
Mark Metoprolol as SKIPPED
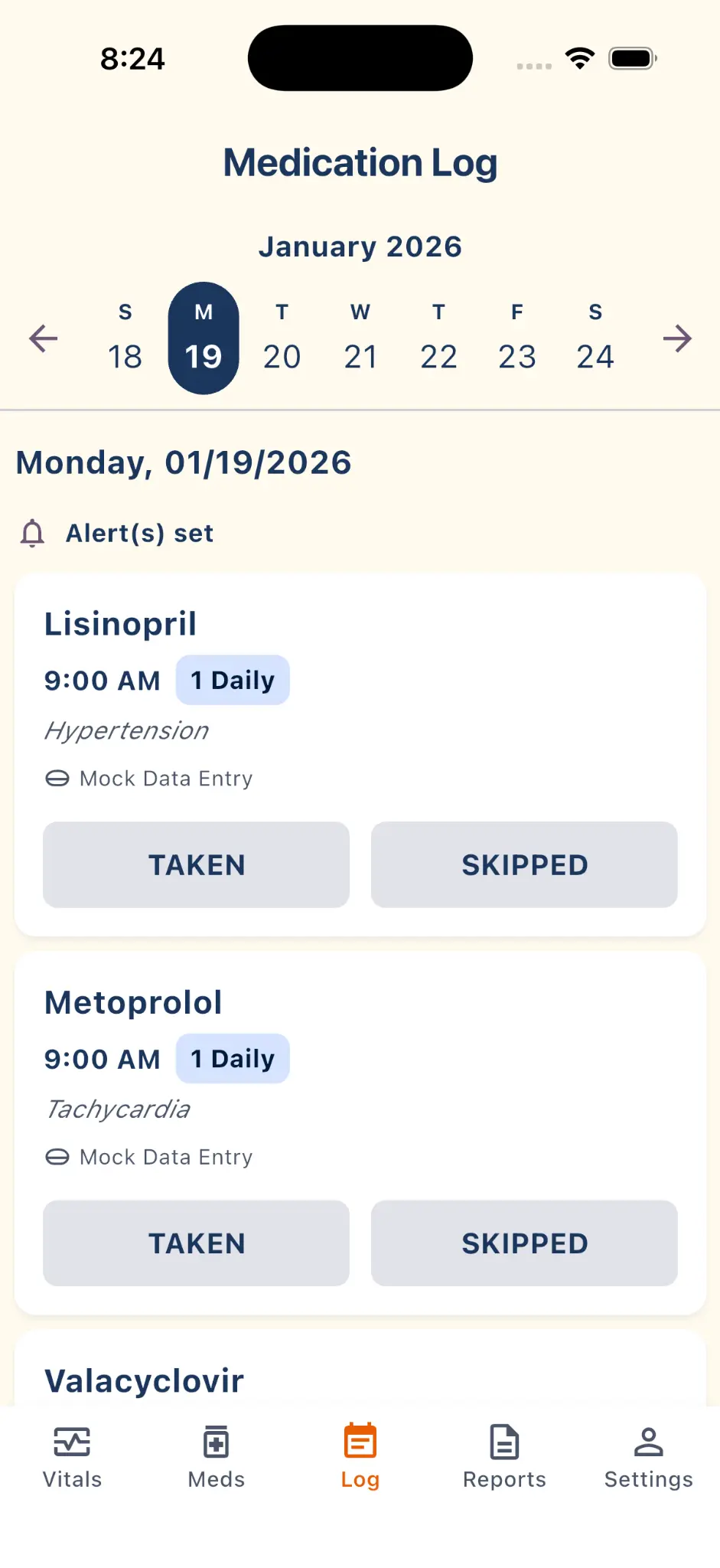(x=524, y=1243)
